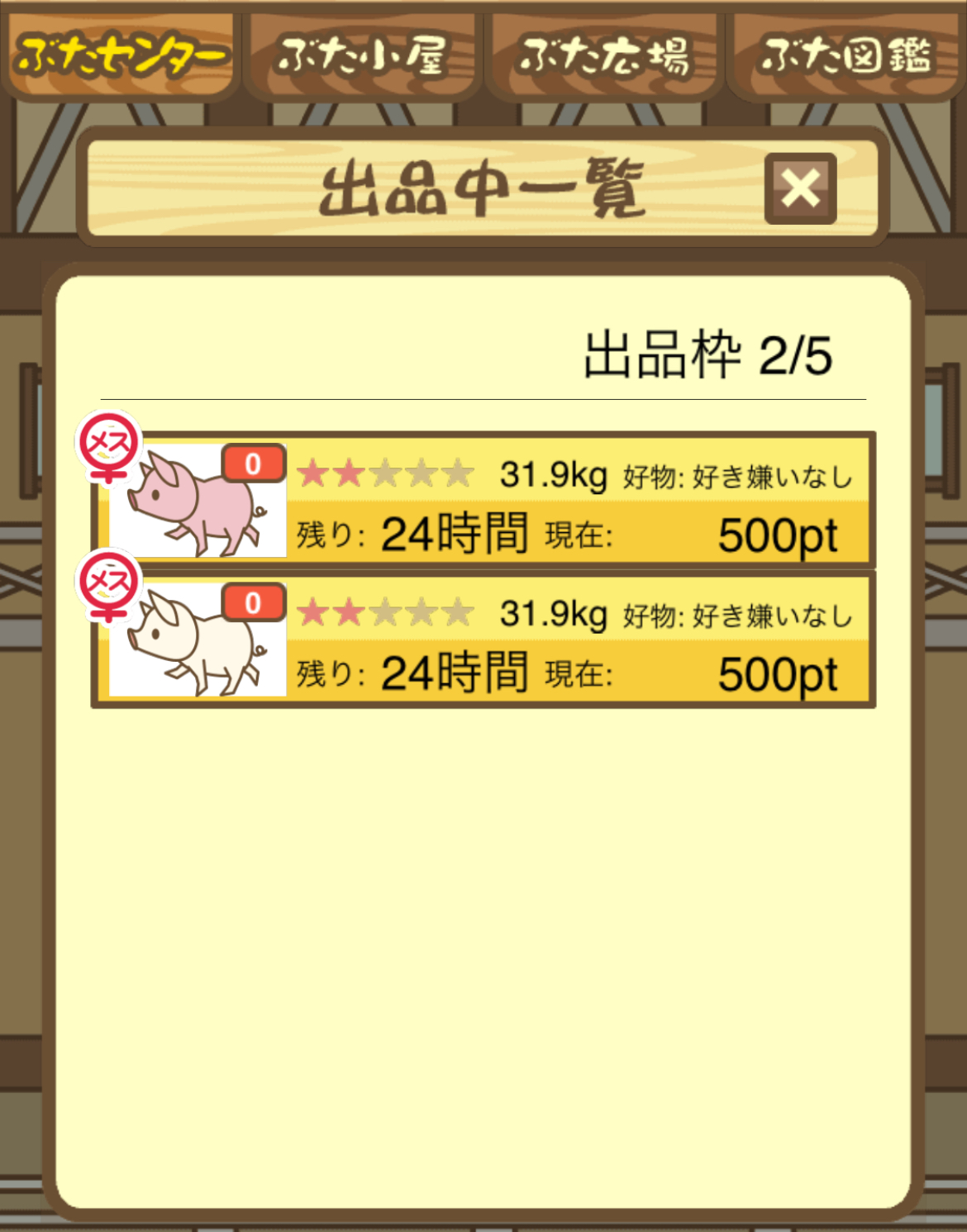Close the 出品中一覧 panel
The image size is (967, 1232).
[x=800, y=188]
